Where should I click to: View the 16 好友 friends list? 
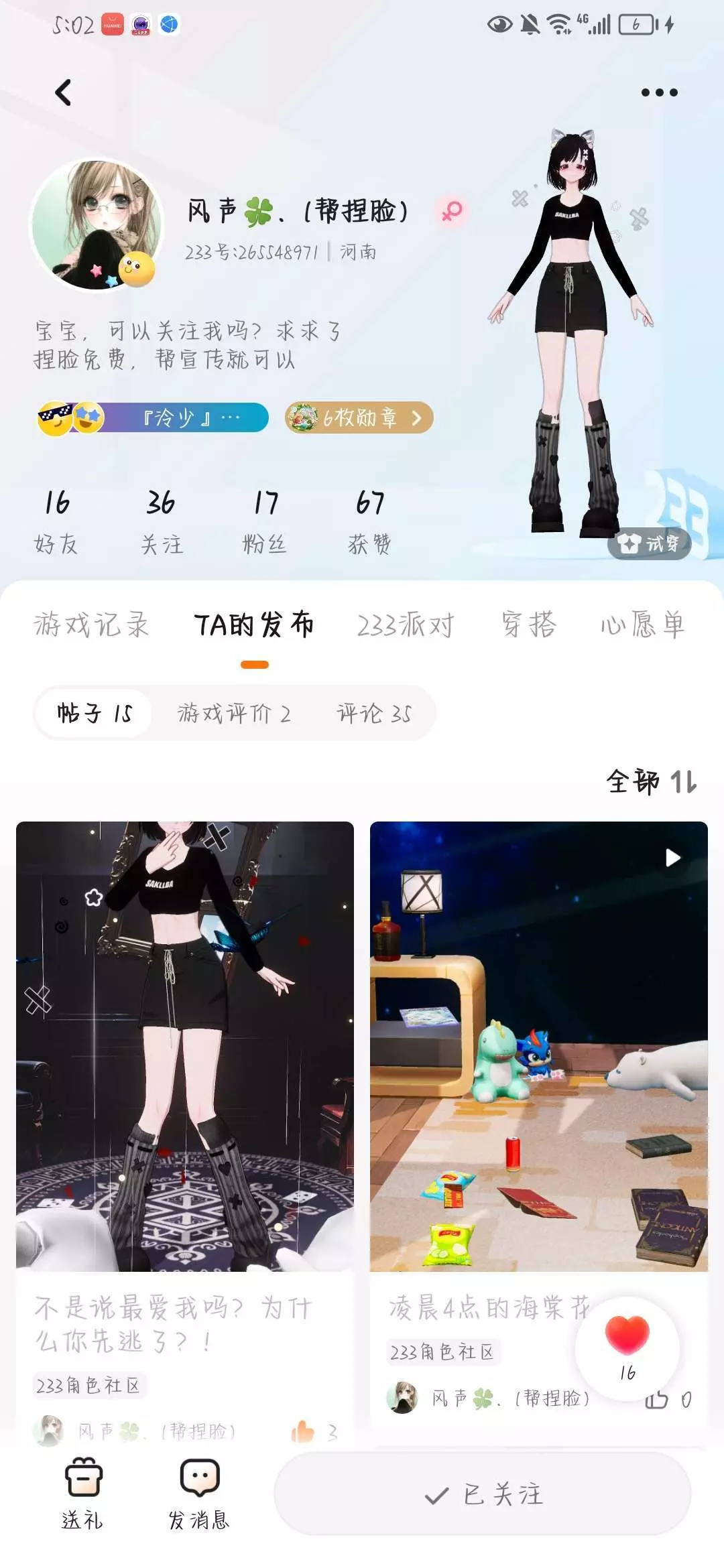point(56,521)
